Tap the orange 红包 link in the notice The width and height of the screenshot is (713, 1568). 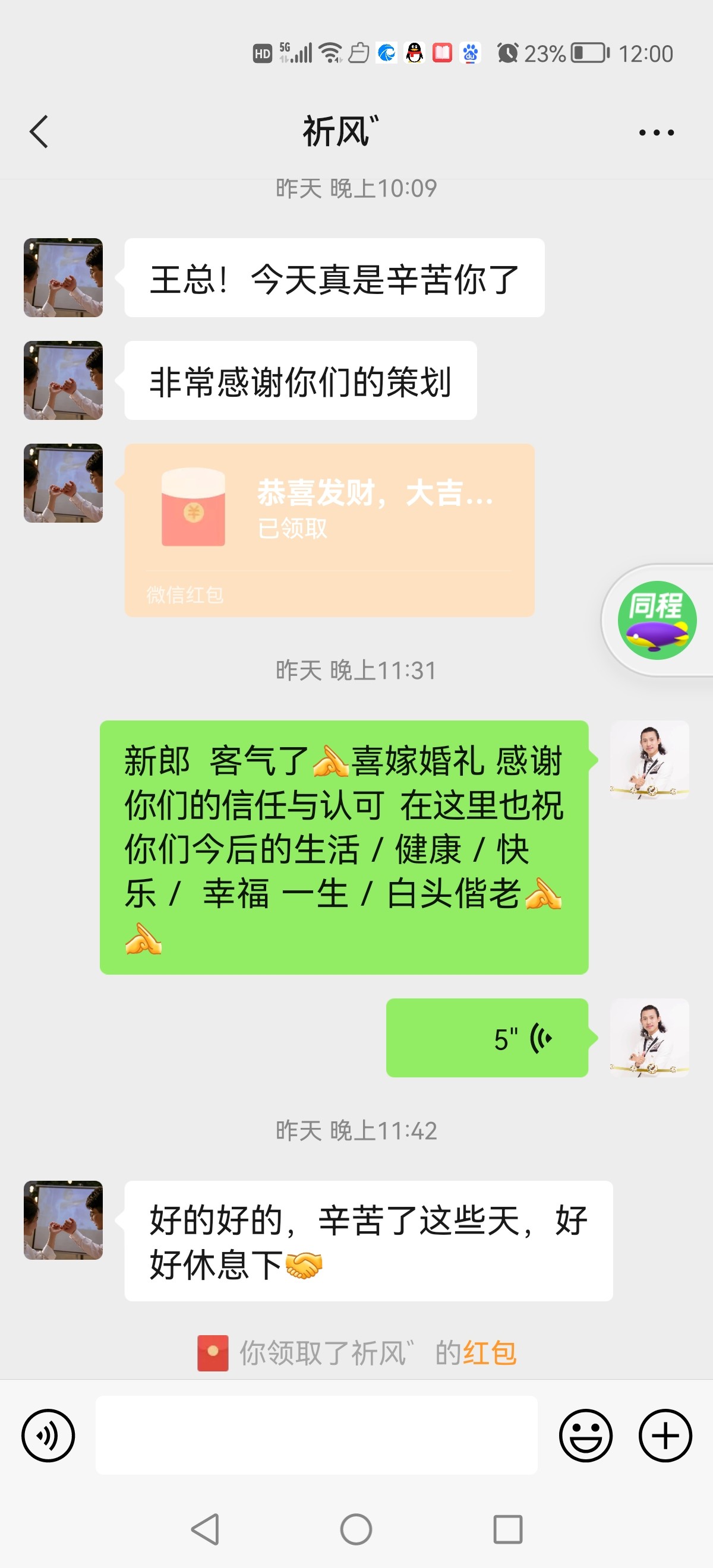pyautogui.click(x=490, y=1353)
